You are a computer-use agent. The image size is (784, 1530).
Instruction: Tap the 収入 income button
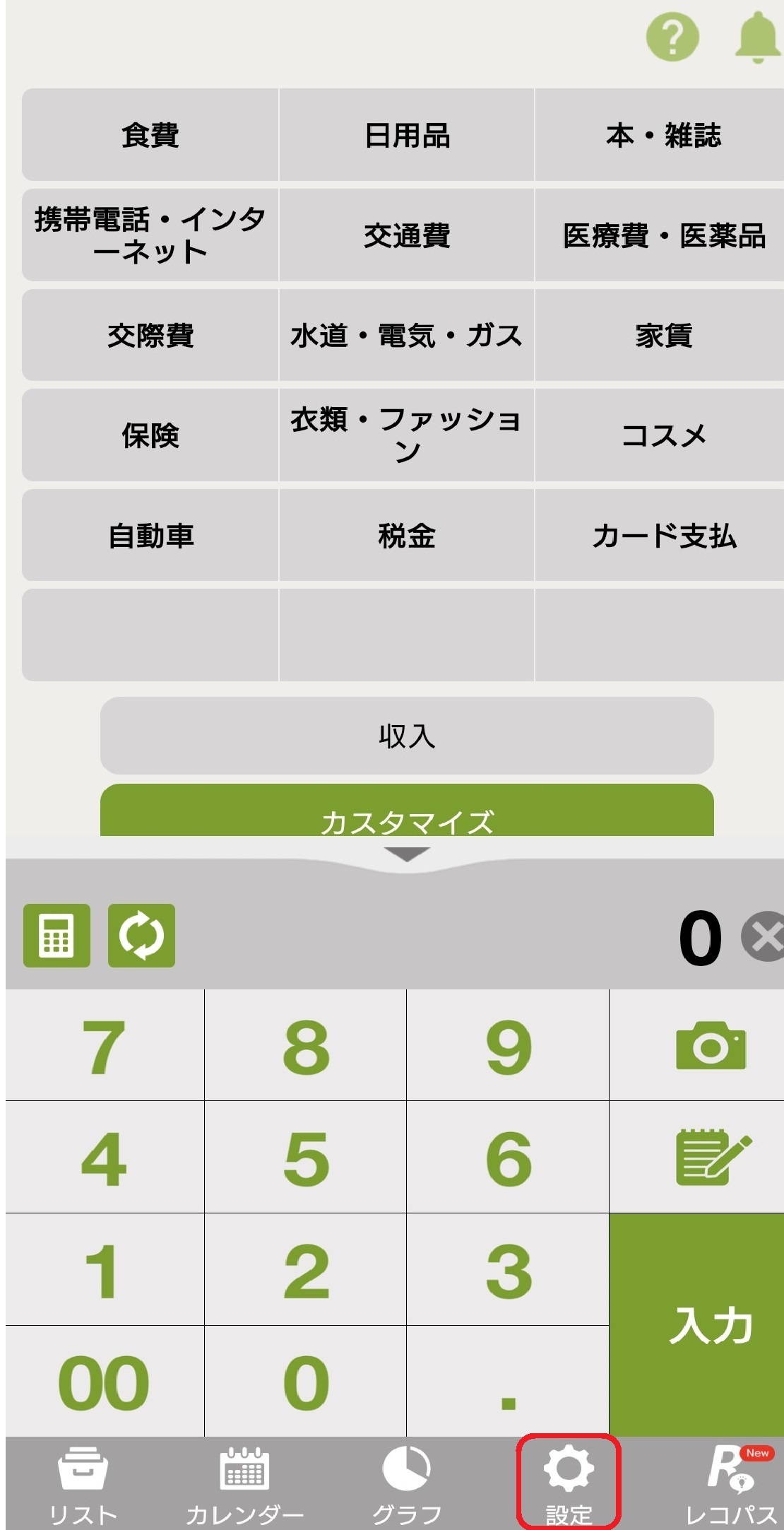[407, 736]
